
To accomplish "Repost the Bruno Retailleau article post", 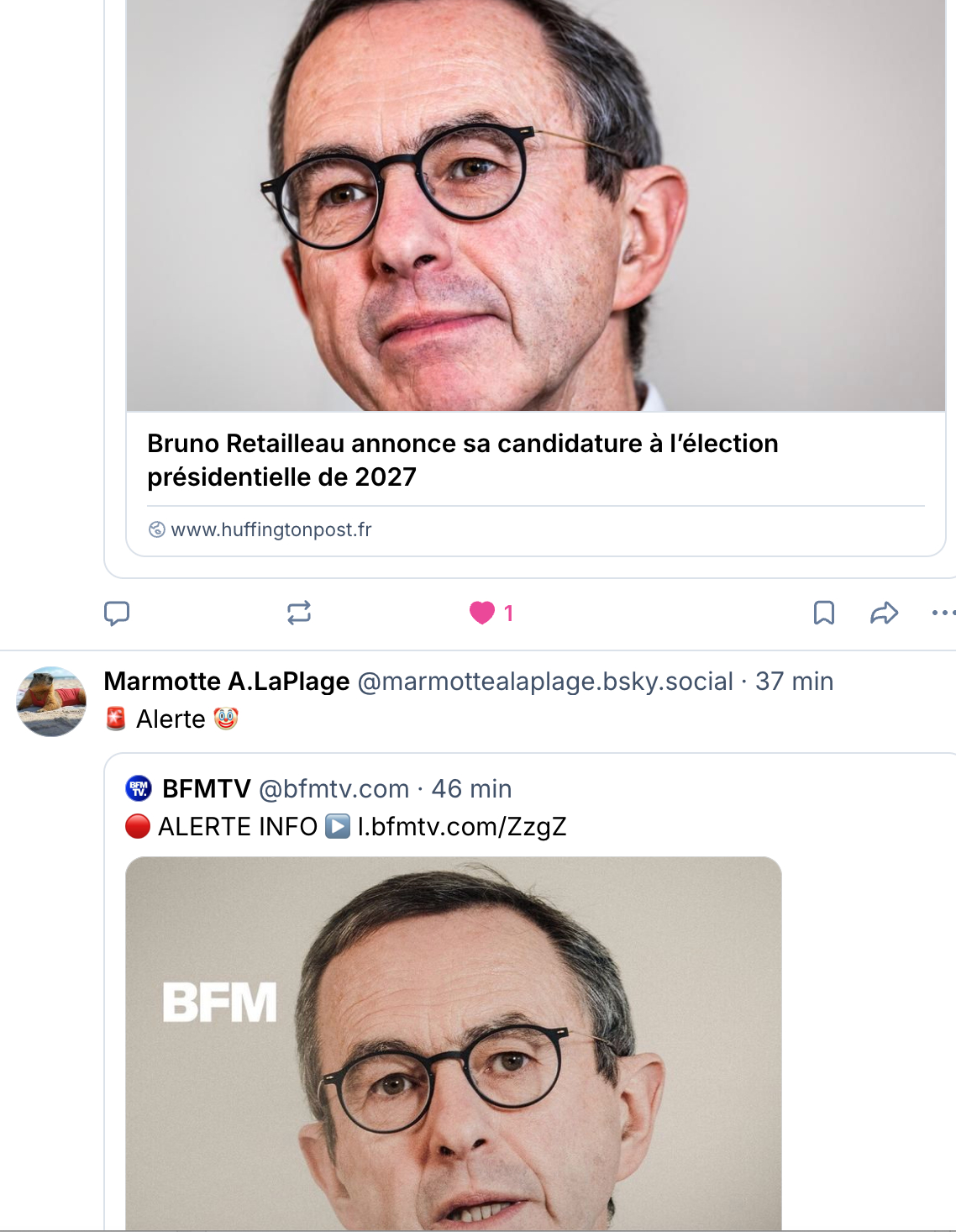I will 299,613.
